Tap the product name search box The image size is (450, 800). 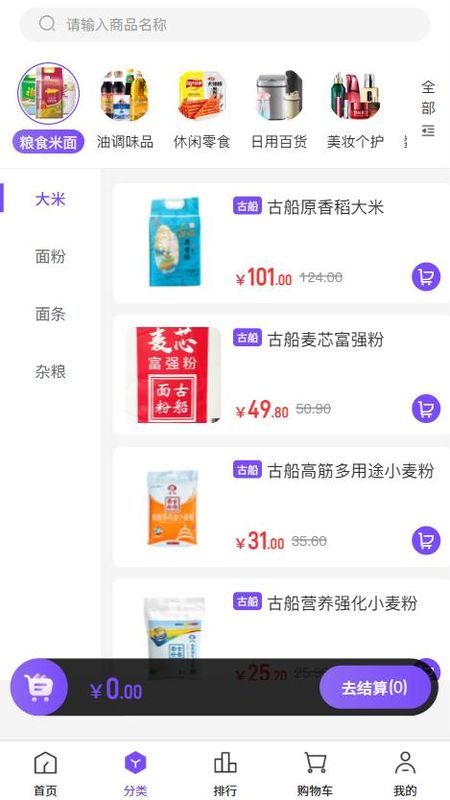point(224,24)
